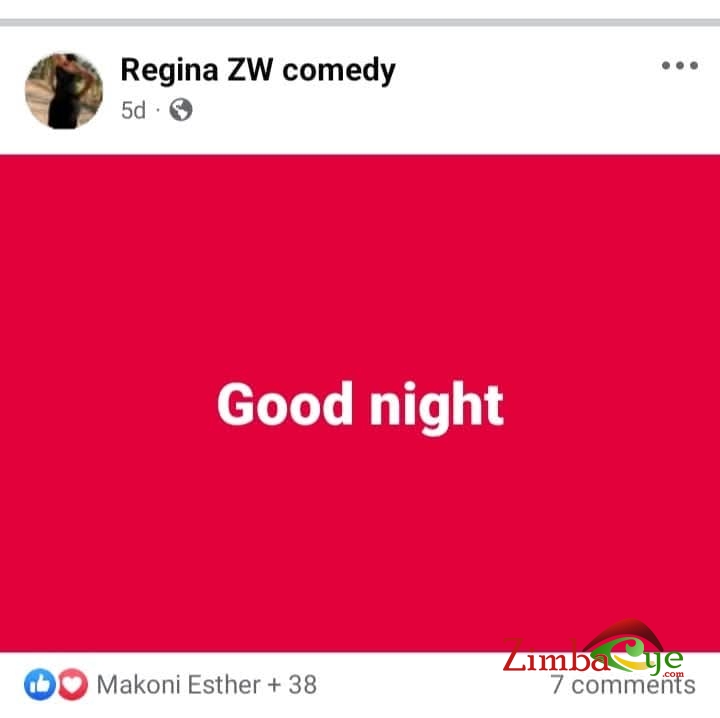
Task: View reactions from Makoni Esther + 38
Action: pos(206,685)
